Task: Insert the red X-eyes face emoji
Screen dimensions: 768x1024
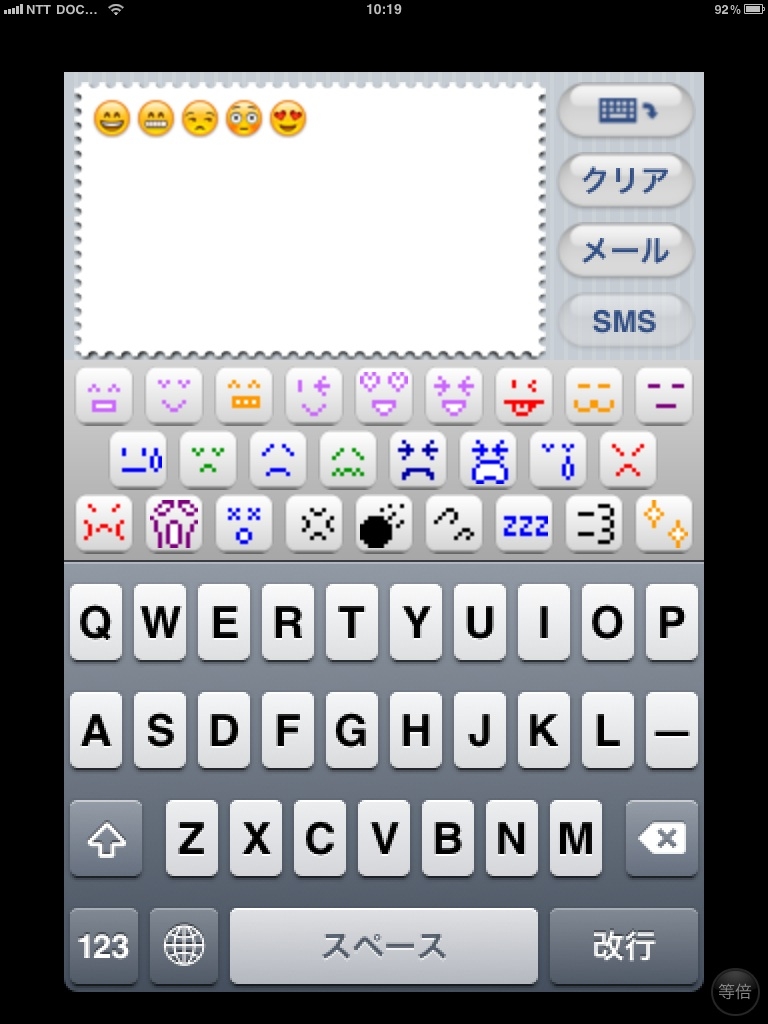Action: click(x=628, y=459)
